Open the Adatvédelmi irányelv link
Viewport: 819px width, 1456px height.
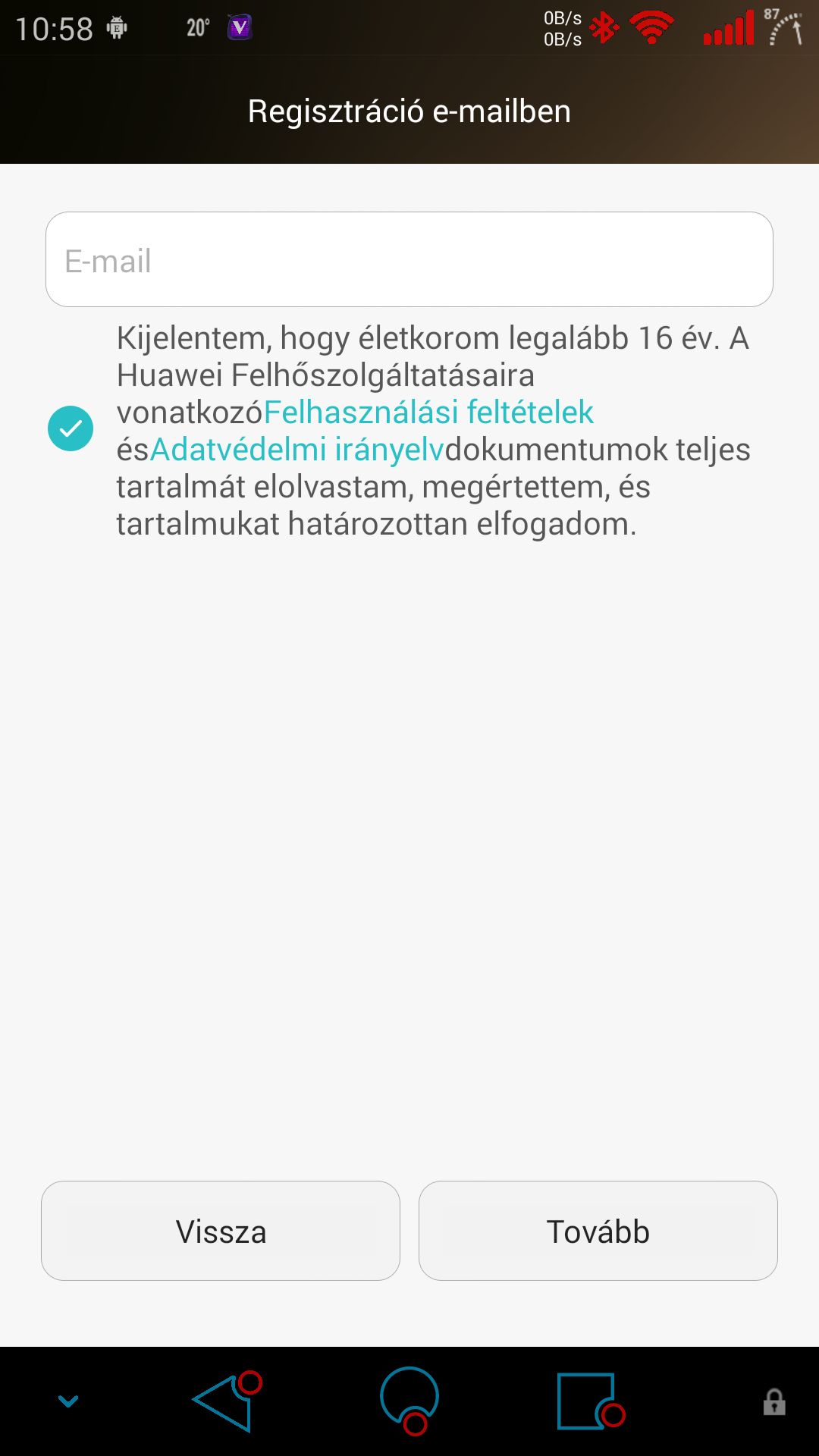pos(297,450)
